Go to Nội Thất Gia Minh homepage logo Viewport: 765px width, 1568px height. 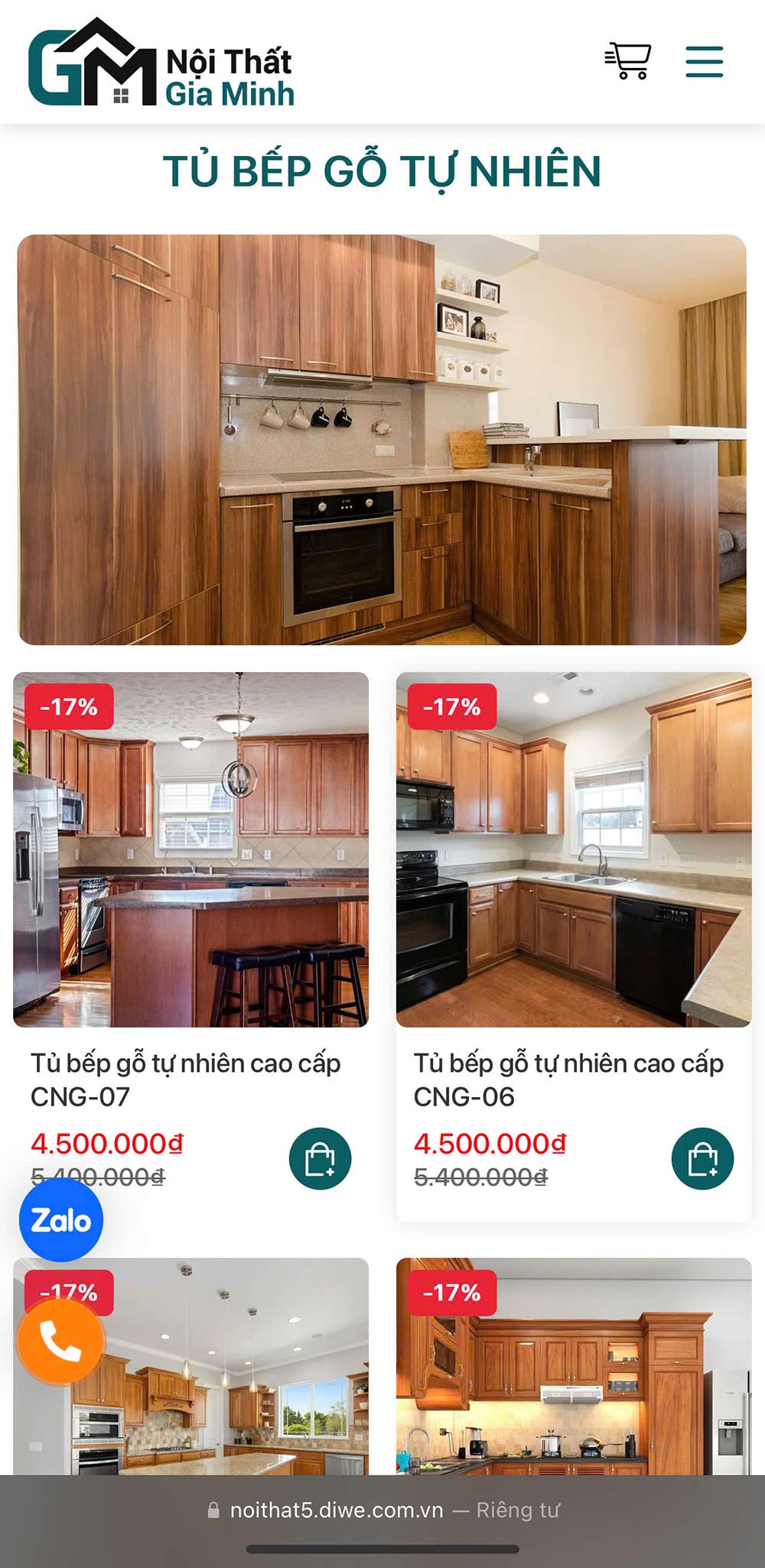click(x=161, y=64)
